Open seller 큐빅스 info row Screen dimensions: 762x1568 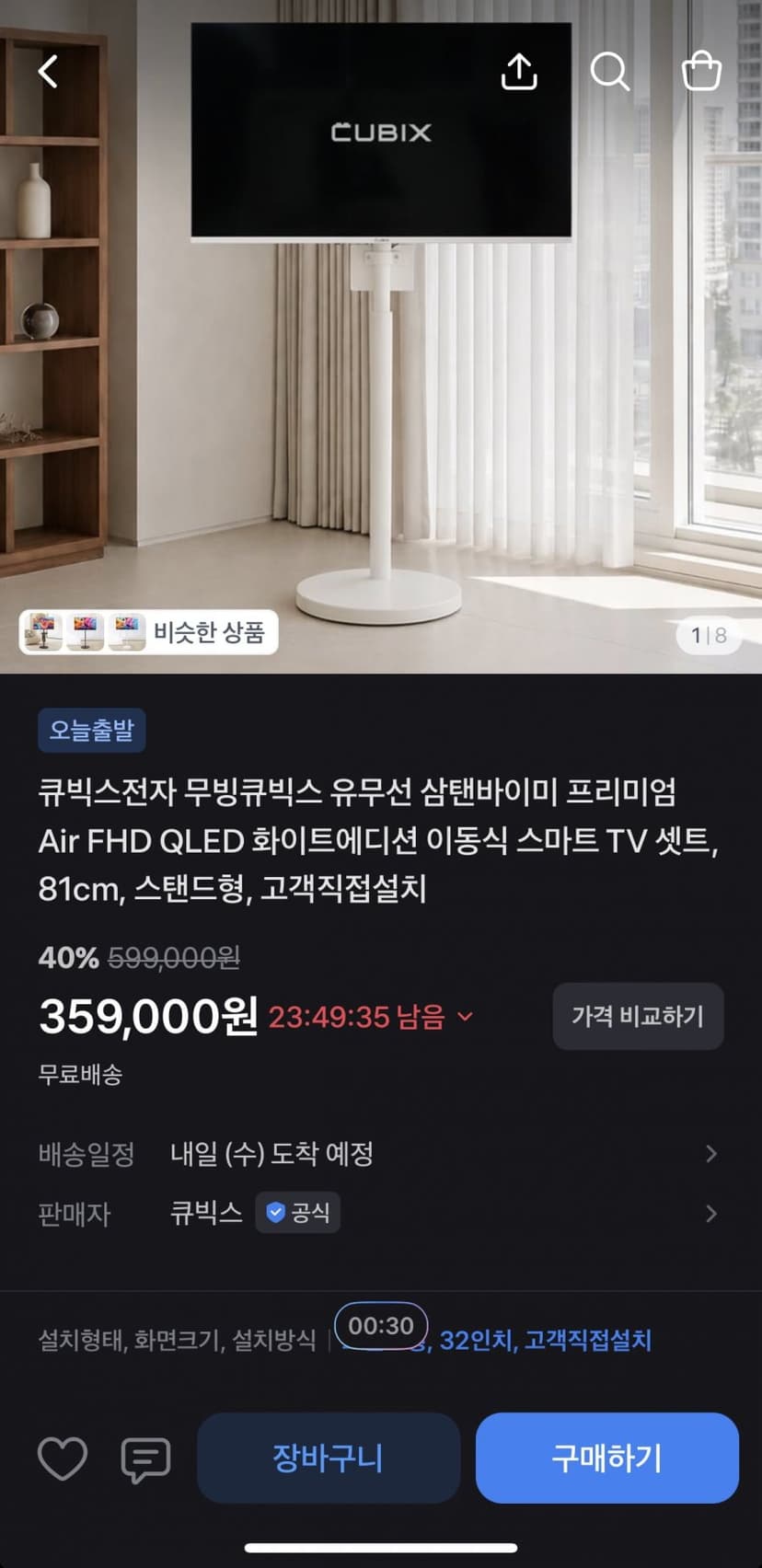pos(381,1213)
